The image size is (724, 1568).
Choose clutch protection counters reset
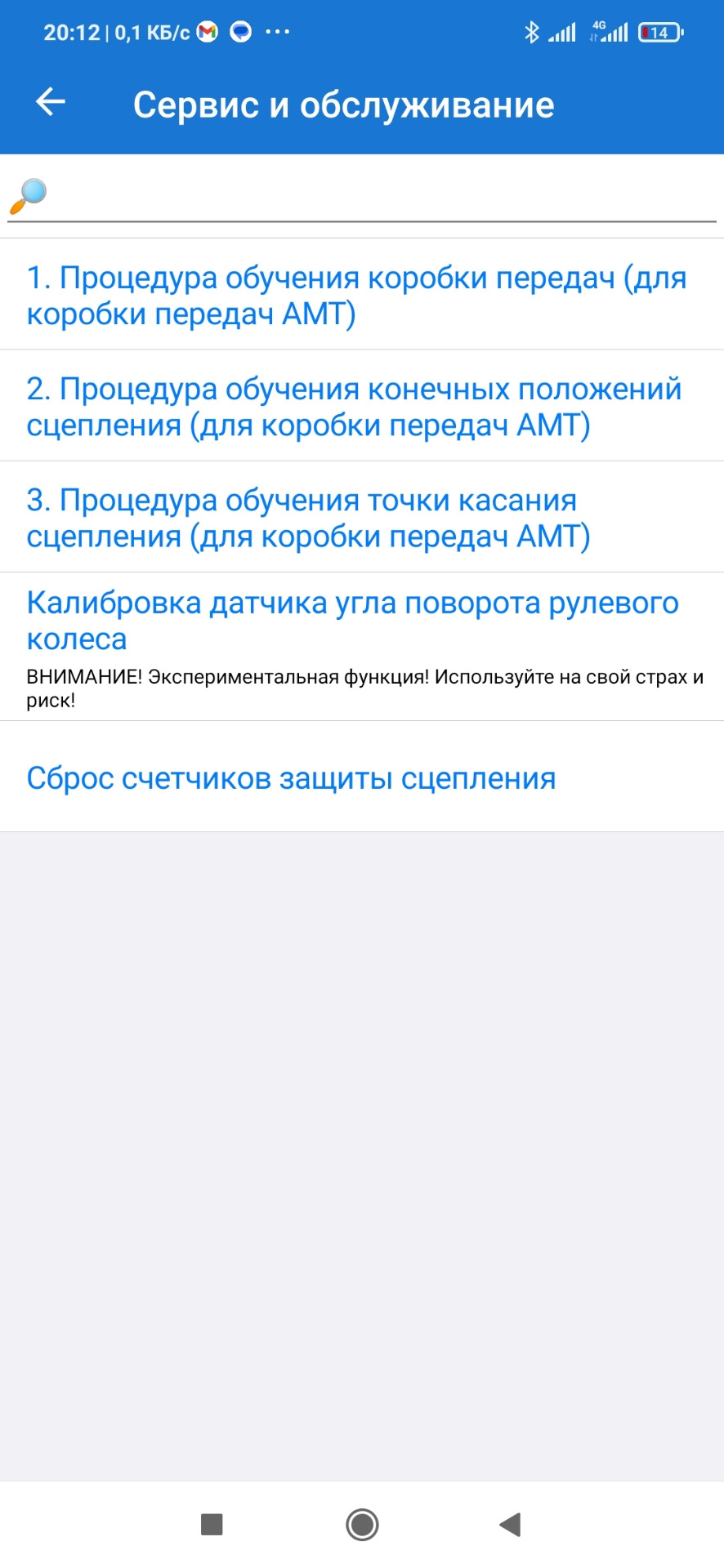[x=291, y=777]
